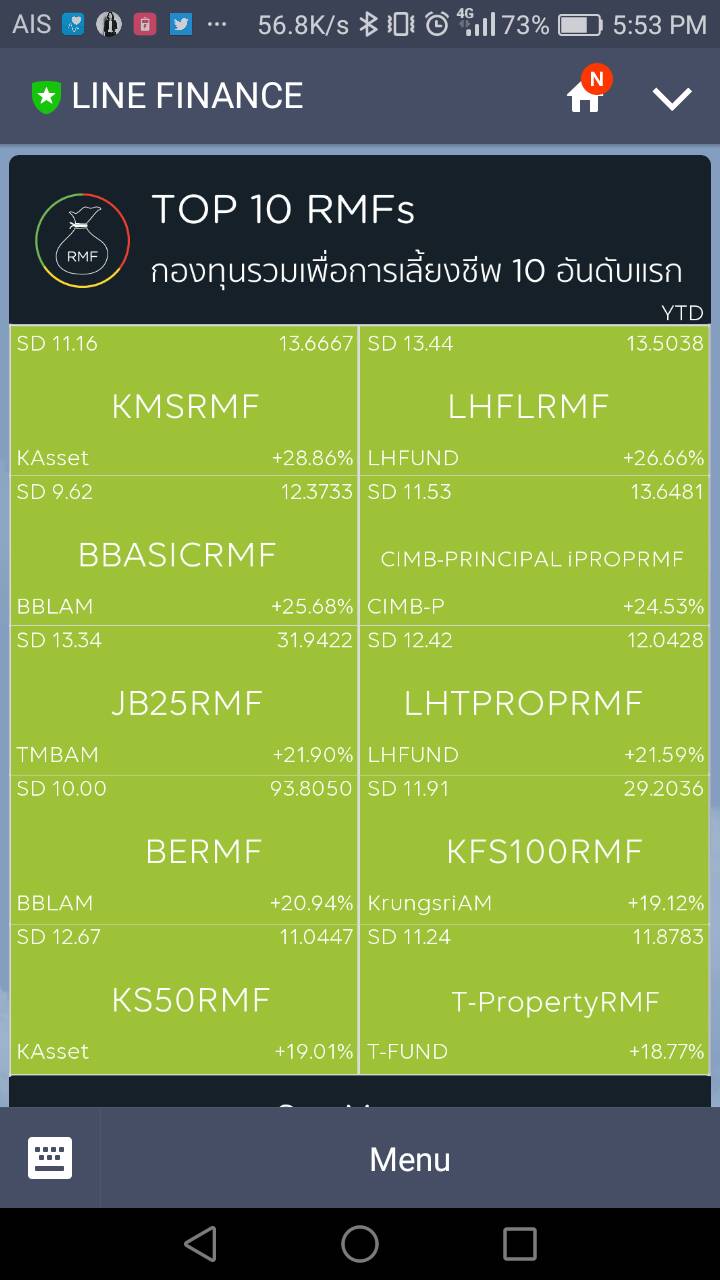Switch to the keyboard input
Viewport: 720px width, 1280px height.
[x=50, y=1159]
